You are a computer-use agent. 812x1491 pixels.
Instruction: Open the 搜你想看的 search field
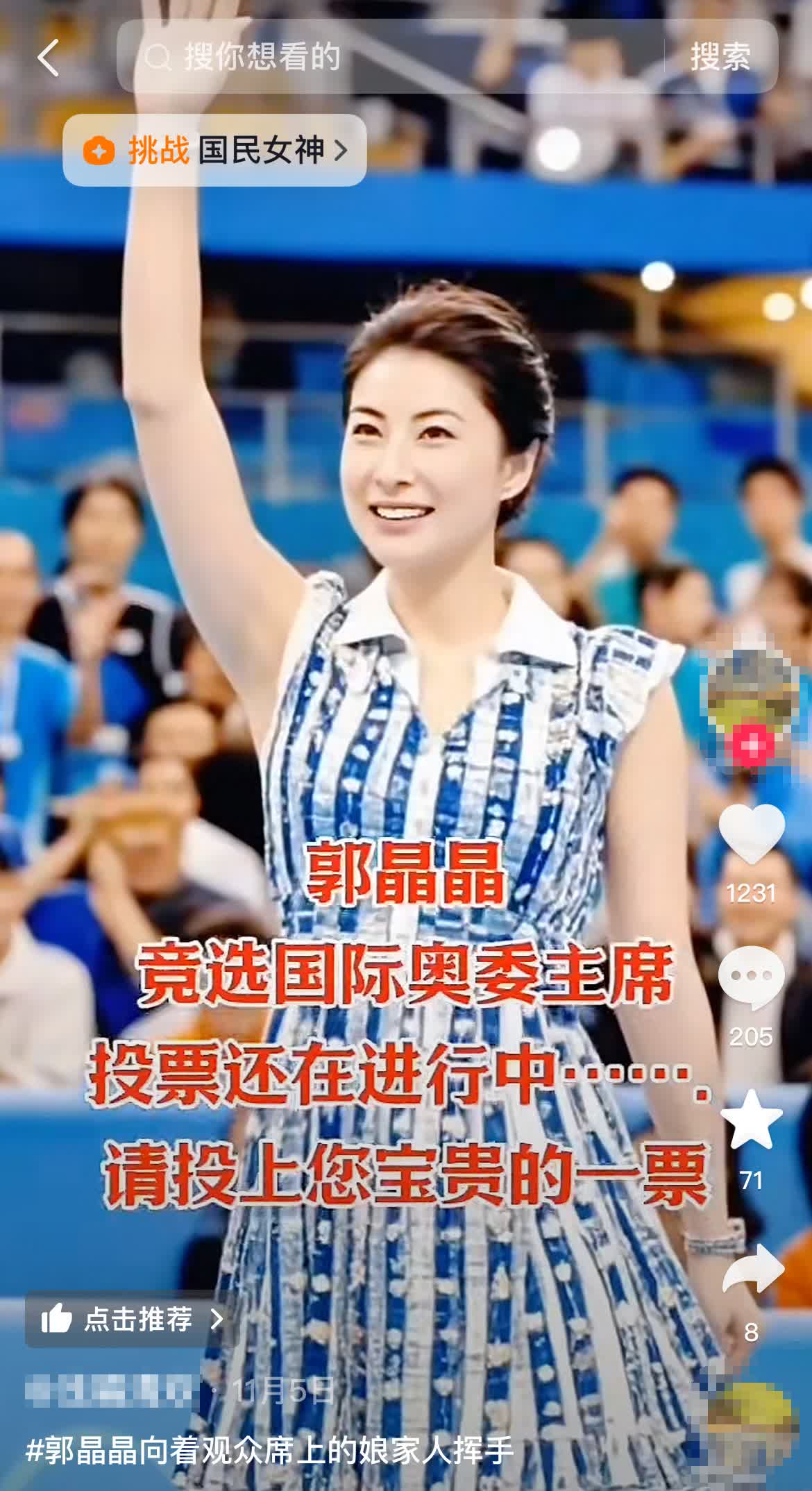[x=389, y=57]
